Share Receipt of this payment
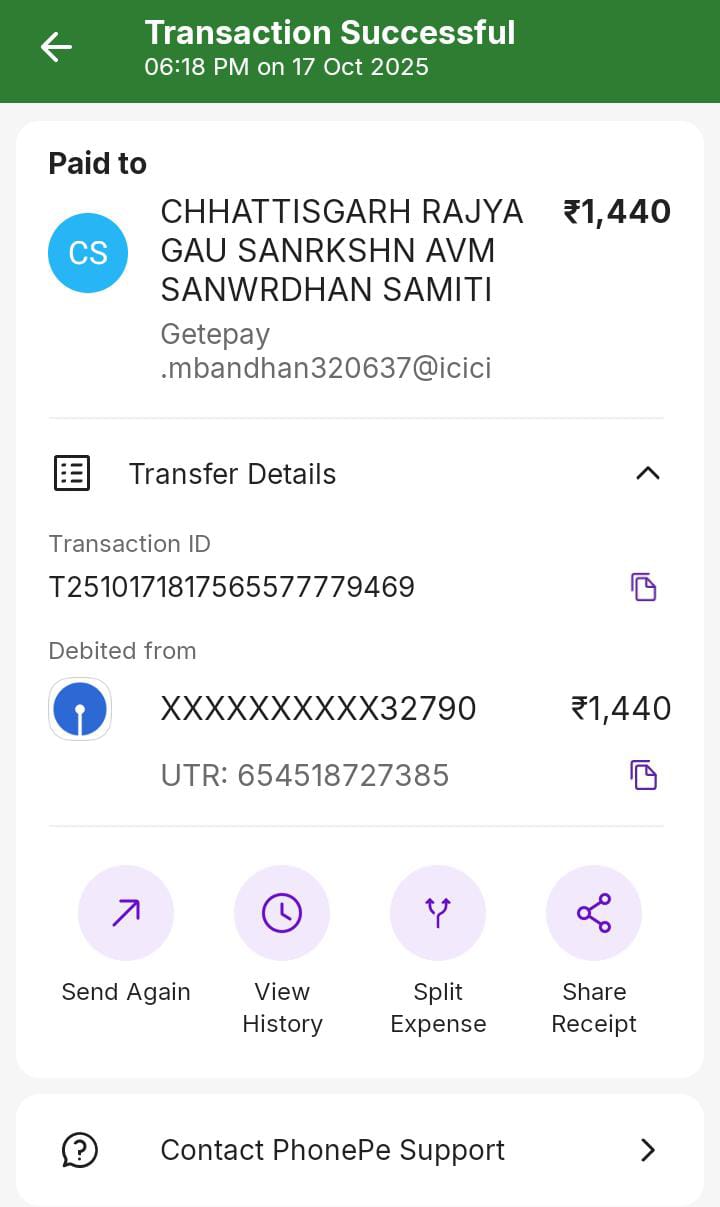Image resolution: width=720 pixels, height=1207 pixels. coord(594,913)
